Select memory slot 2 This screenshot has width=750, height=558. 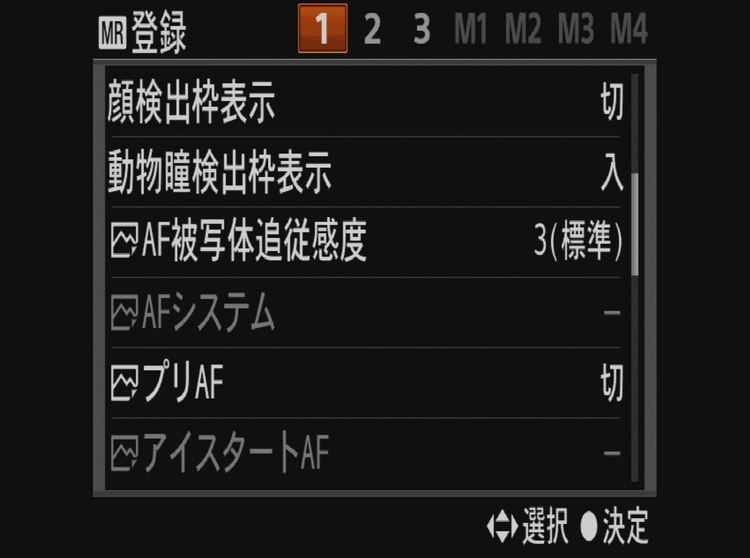click(372, 30)
